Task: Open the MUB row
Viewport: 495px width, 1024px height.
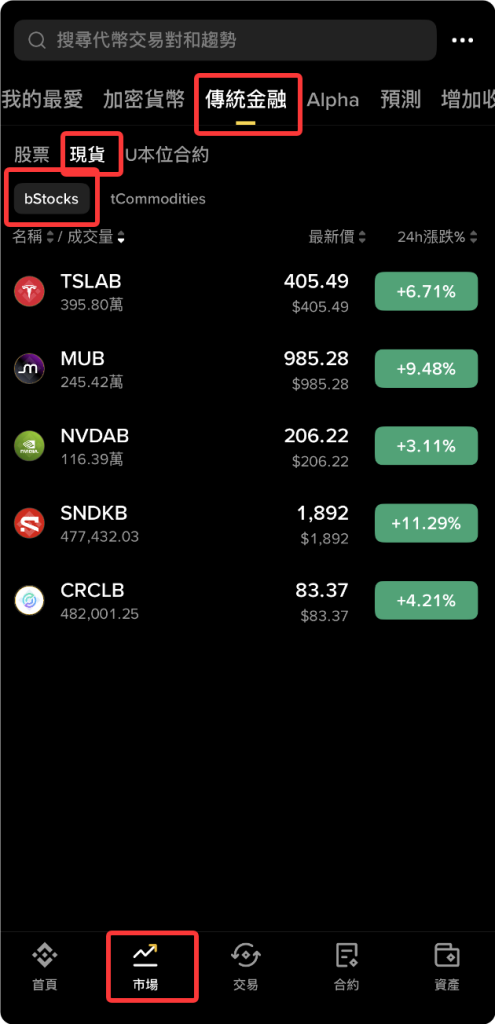Action: click(246, 369)
